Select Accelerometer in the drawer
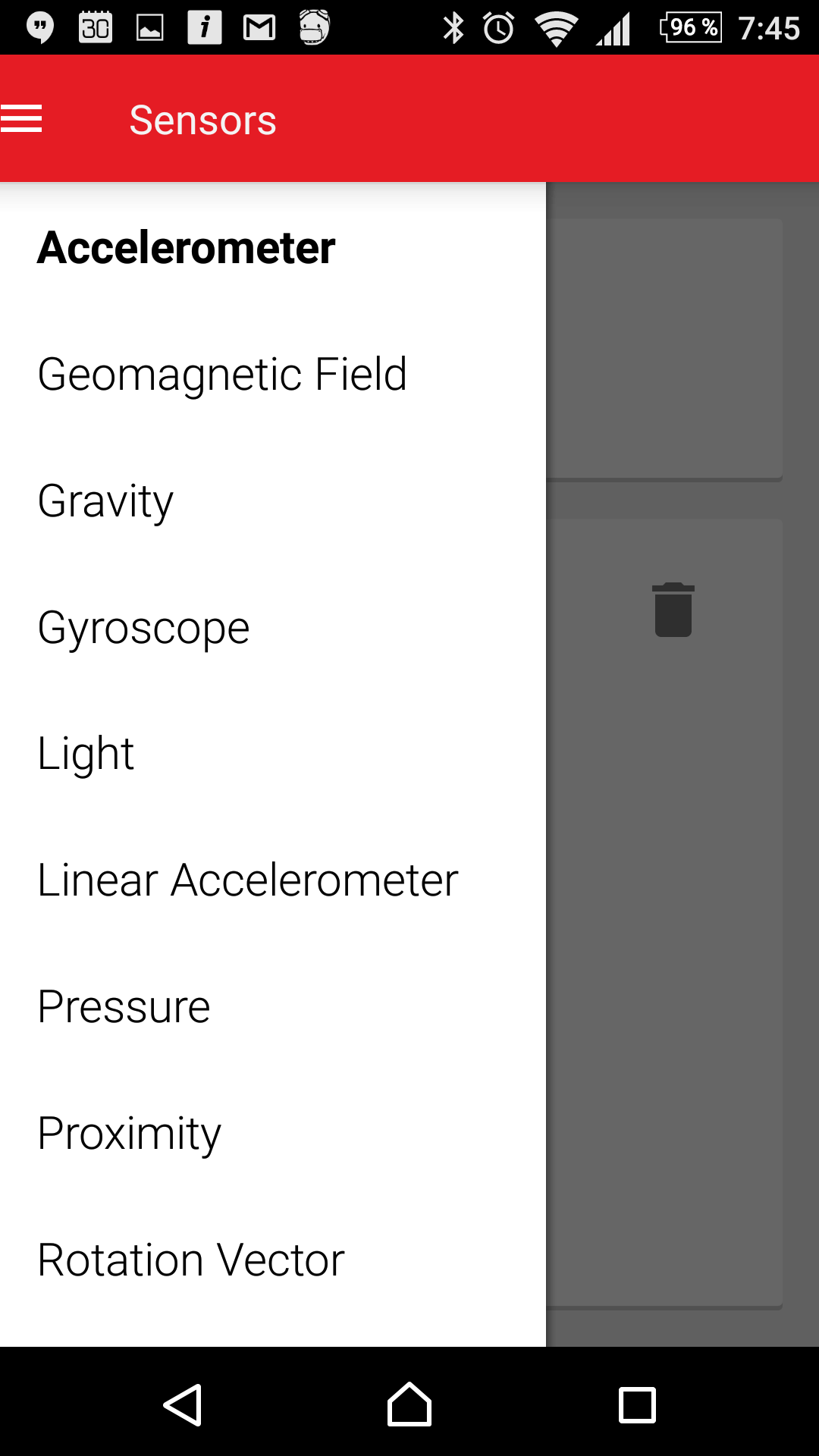The height and width of the screenshot is (1456, 819). [273, 247]
